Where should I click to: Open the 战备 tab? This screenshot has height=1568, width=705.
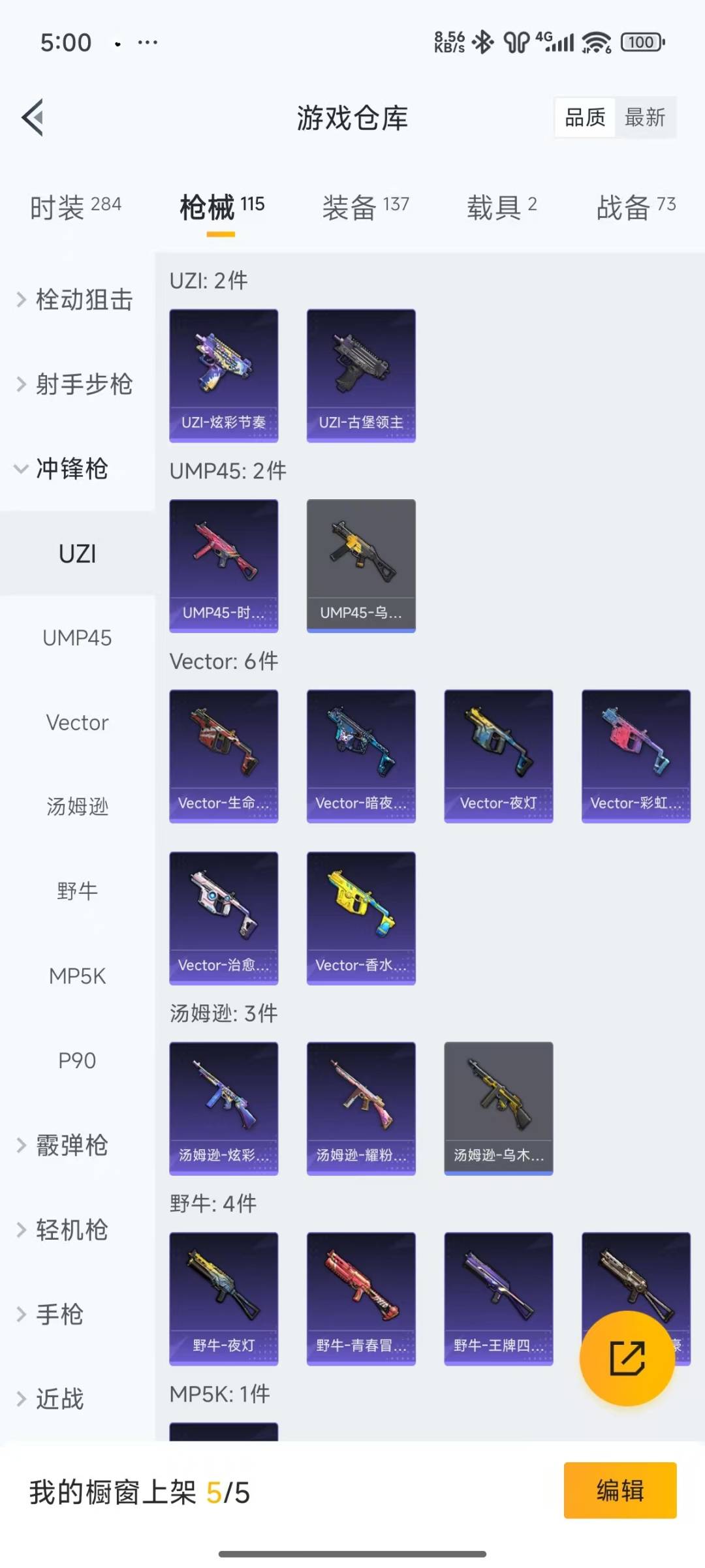tap(636, 207)
